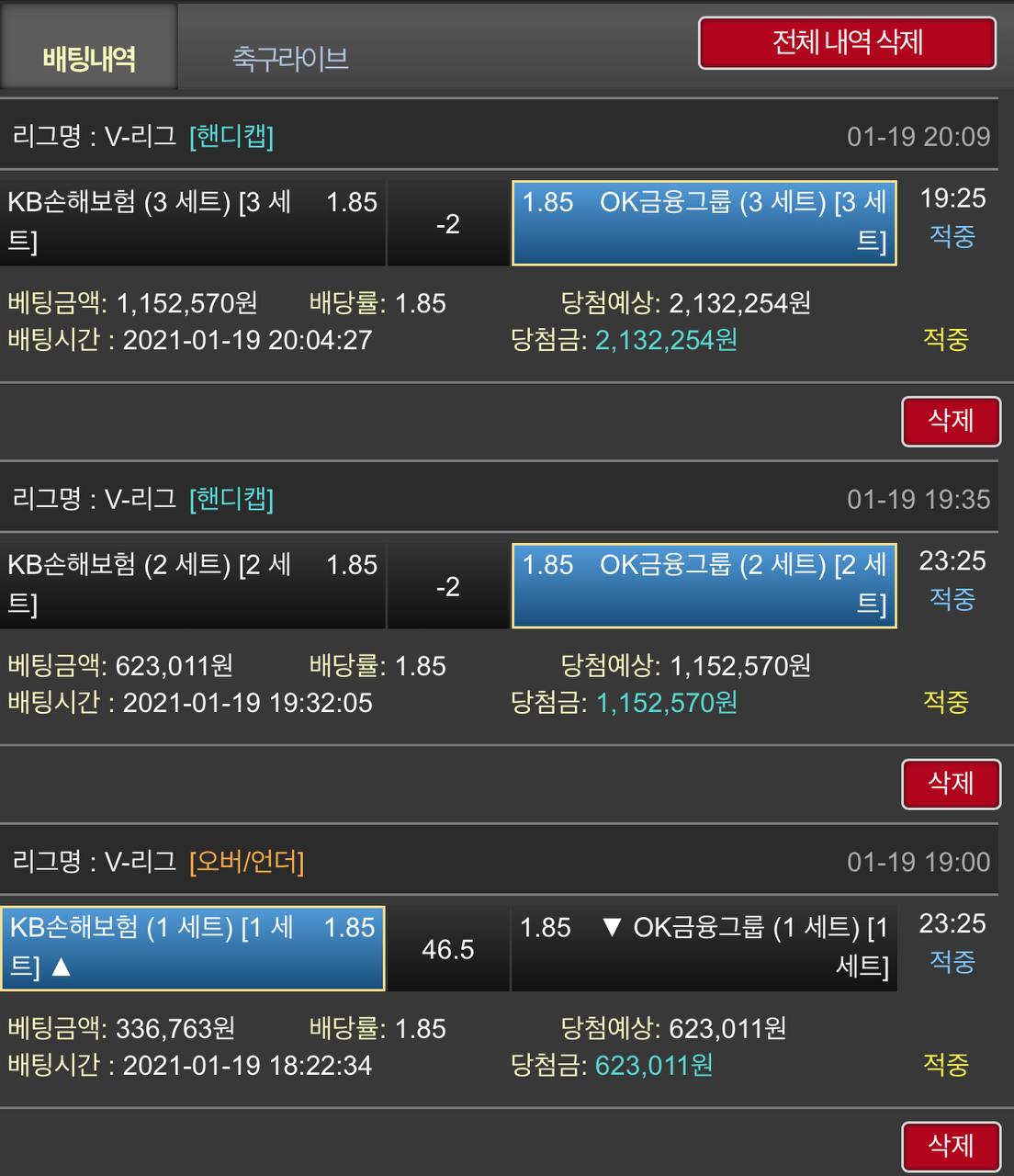The height and width of the screenshot is (1176, 1014).
Task: Switch to the 축구라이브 tab
Action: coord(290,59)
